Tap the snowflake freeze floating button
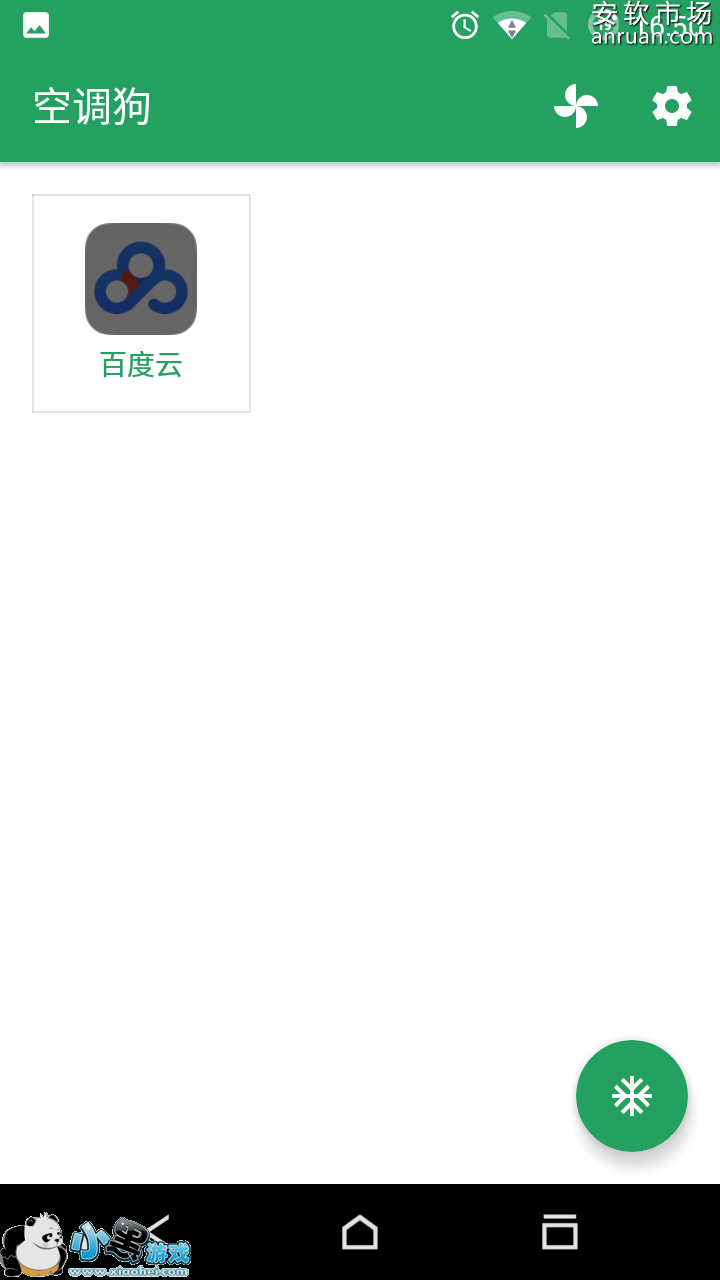 631,1096
